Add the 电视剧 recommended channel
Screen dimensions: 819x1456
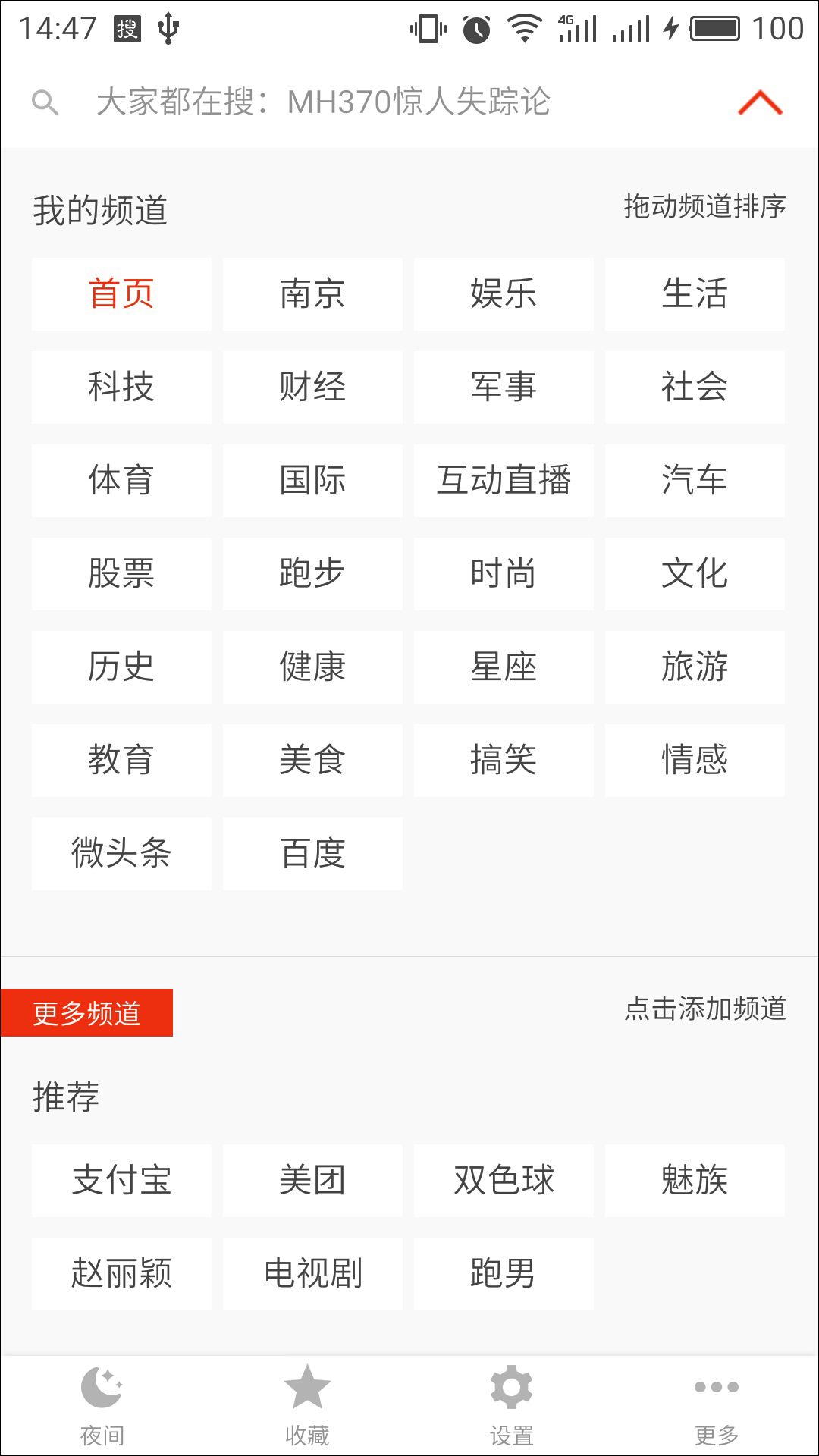pyautogui.click(x=312, y=1274)
